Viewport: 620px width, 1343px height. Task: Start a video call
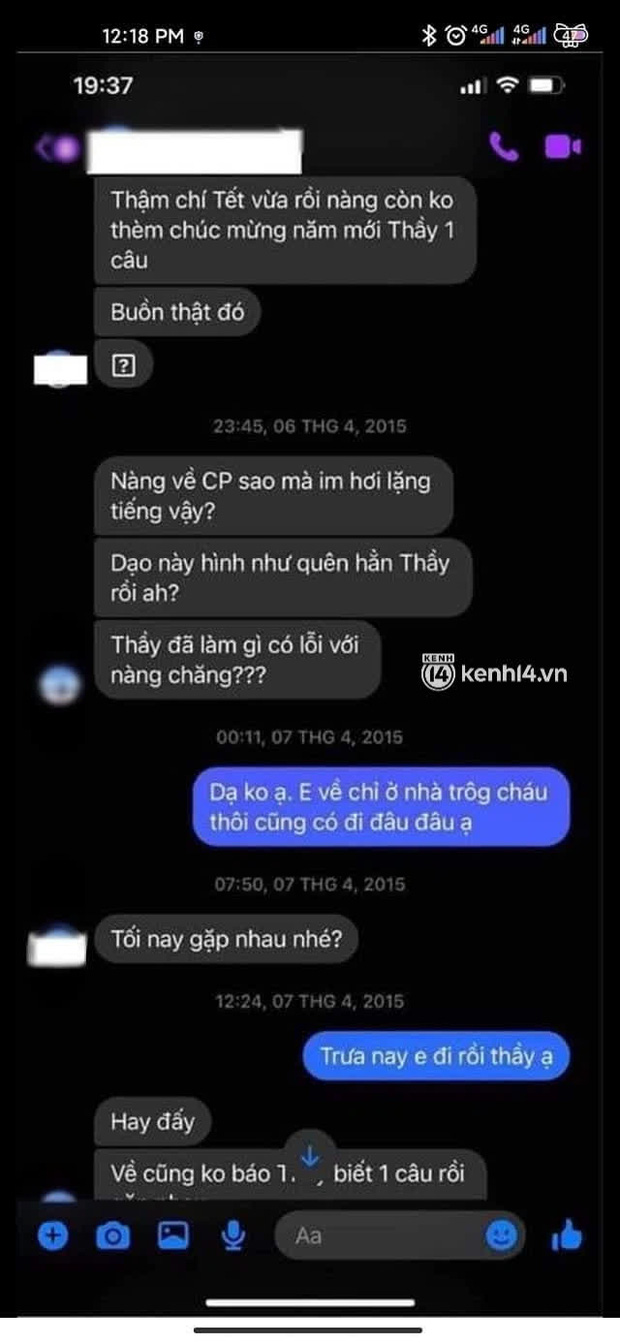click(x=562, y=148)
